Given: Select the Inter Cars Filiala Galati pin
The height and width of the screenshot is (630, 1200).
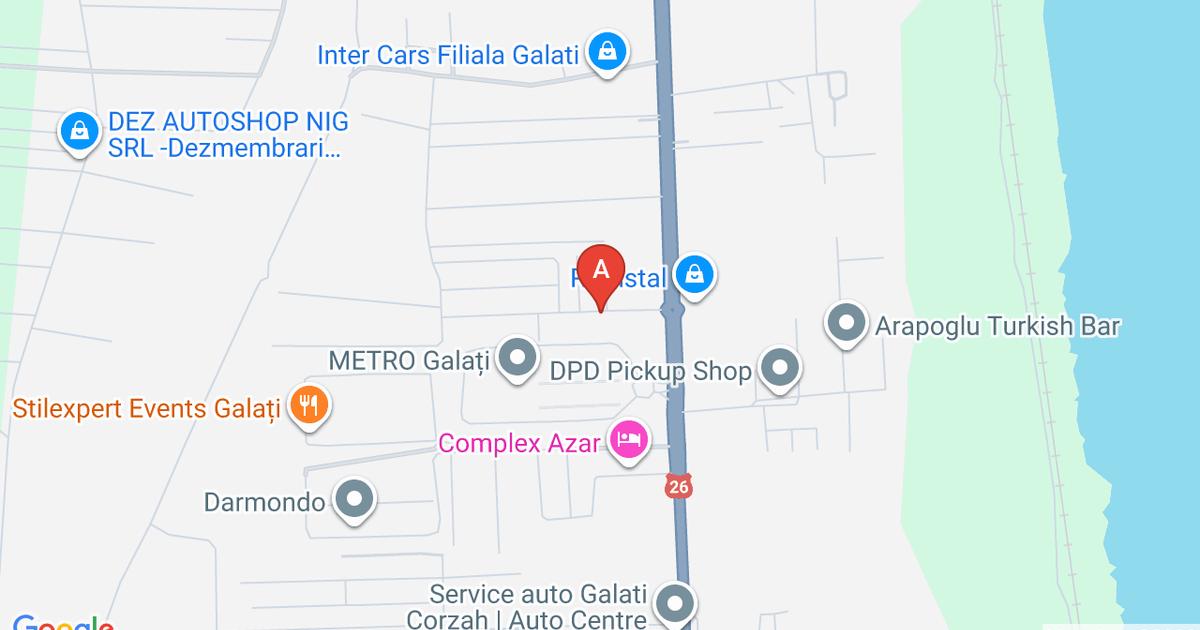Looking at the screenshot, I should (x=606, y=50).
